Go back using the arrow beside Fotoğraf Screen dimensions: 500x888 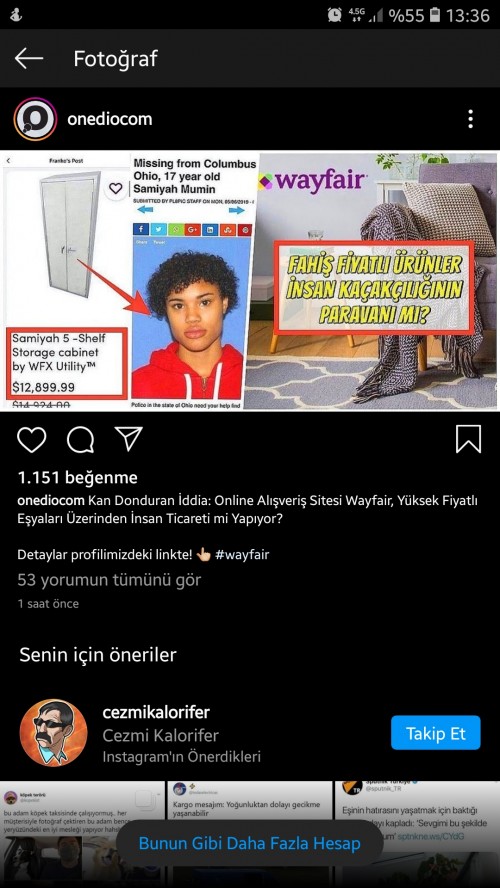pos(29,58)
